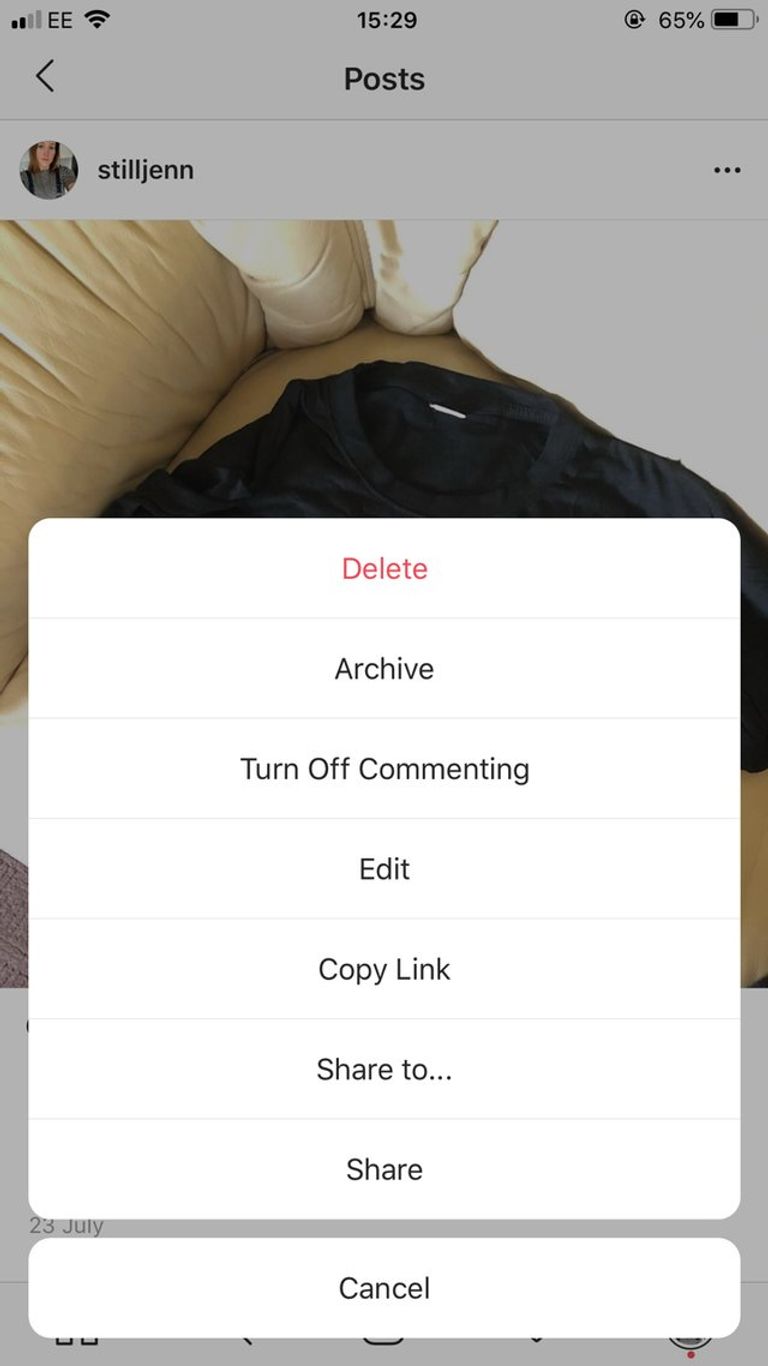Screen dimensions: 768x1366
Task: Tap stilljenn's profile picture
Action: click(x=49, y=170)
